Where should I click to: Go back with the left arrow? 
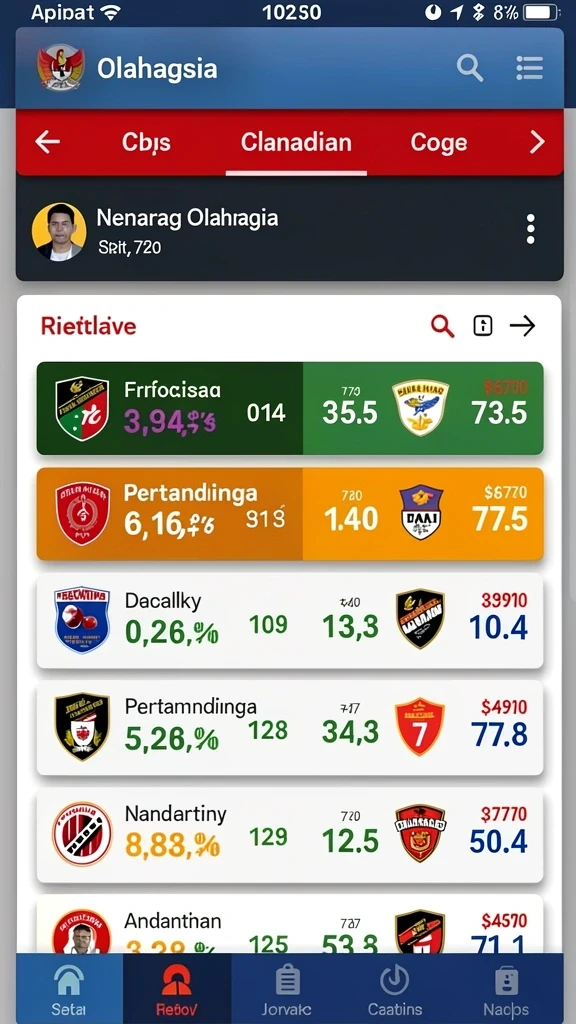click(48, 142)
